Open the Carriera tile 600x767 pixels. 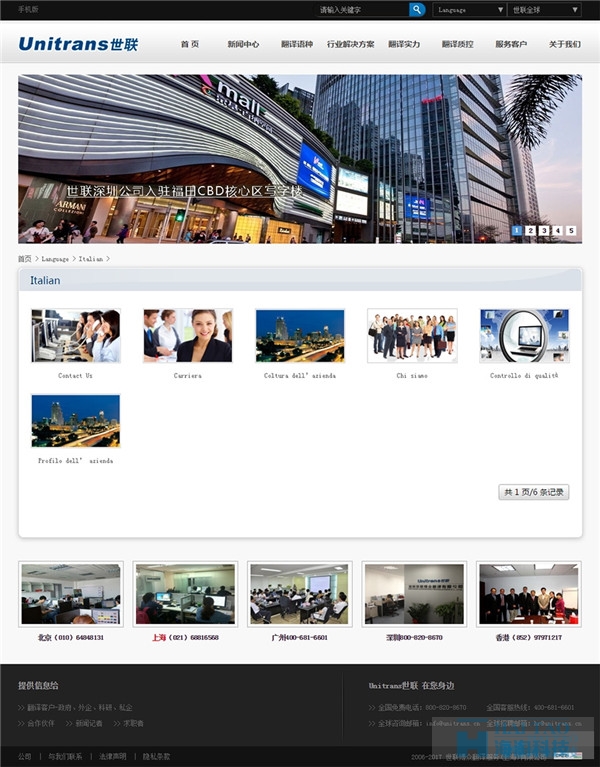pyautogui.click(x=187, y=336)
